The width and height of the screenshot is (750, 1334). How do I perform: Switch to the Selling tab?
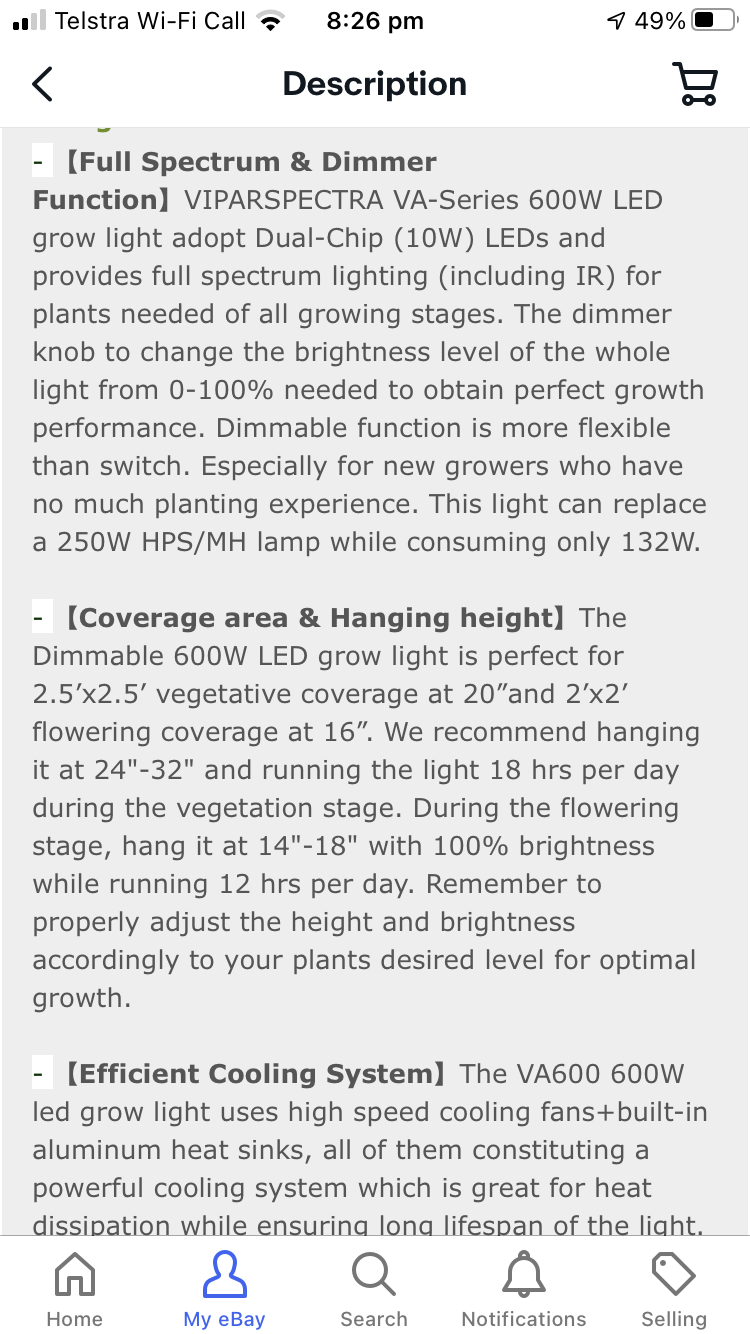pyautogui.click(x=674, y=1290)
